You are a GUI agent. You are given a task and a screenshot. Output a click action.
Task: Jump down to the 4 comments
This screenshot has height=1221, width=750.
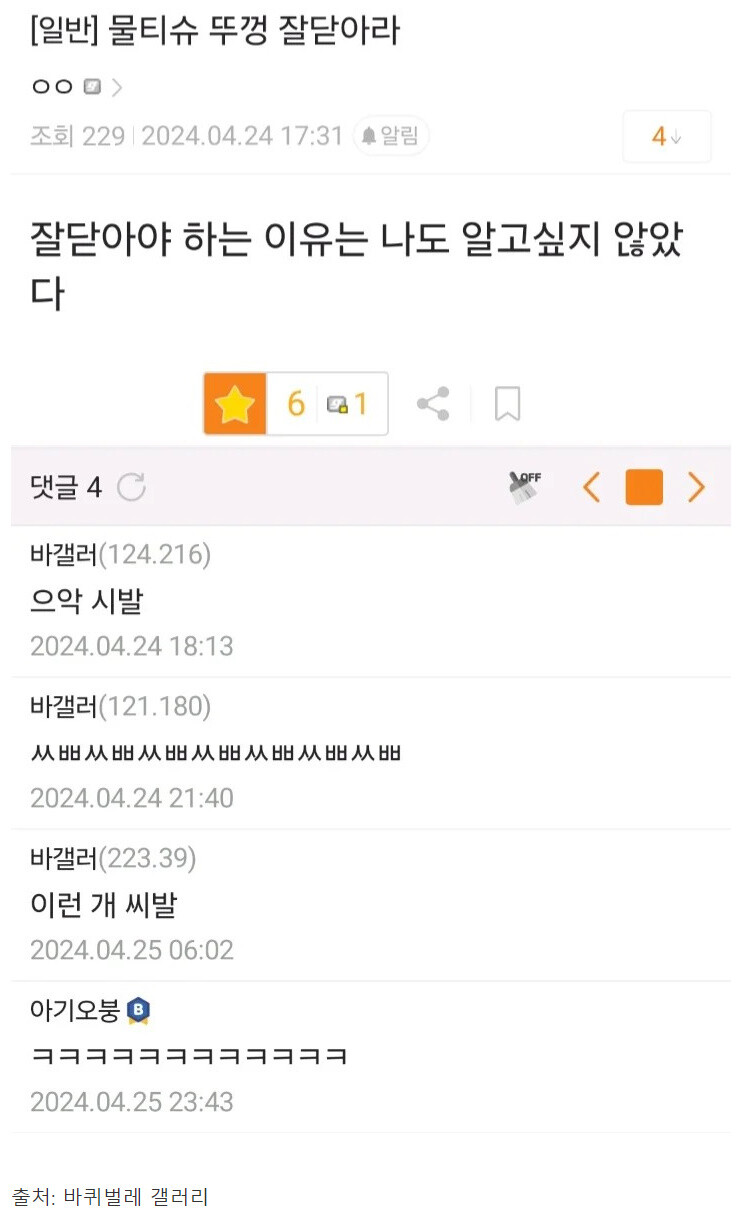pos(666,137)
